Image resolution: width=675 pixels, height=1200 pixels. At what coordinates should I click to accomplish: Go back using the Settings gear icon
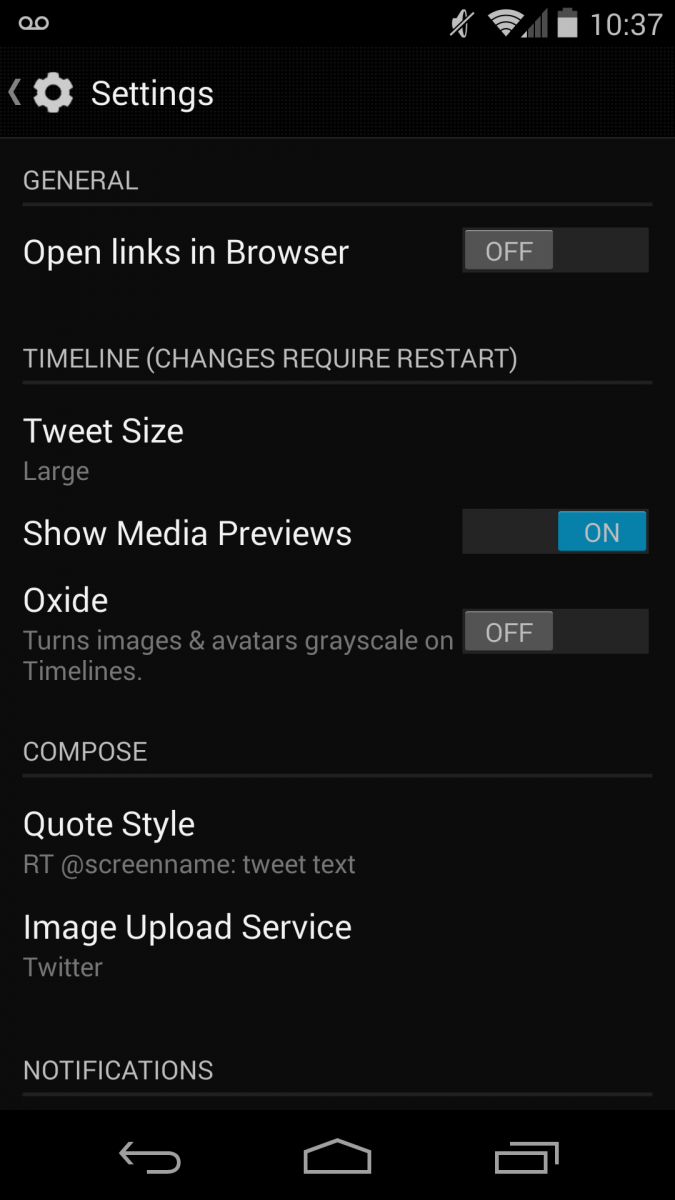(x=52, y=93)
